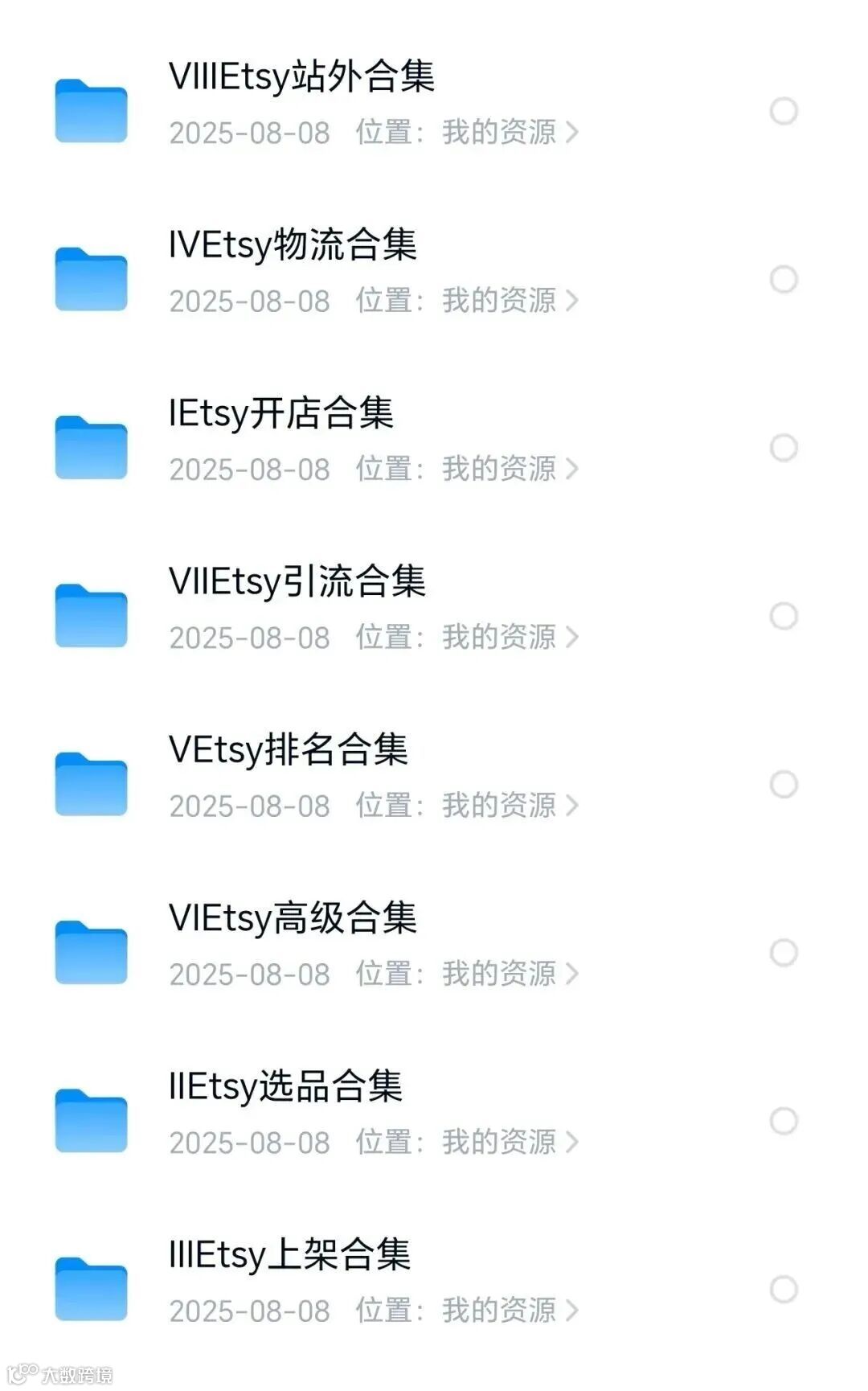Open the VIIIEtsy站外合集 folder
Screen dimensions: 868x1391
click(x=301, y=77)
